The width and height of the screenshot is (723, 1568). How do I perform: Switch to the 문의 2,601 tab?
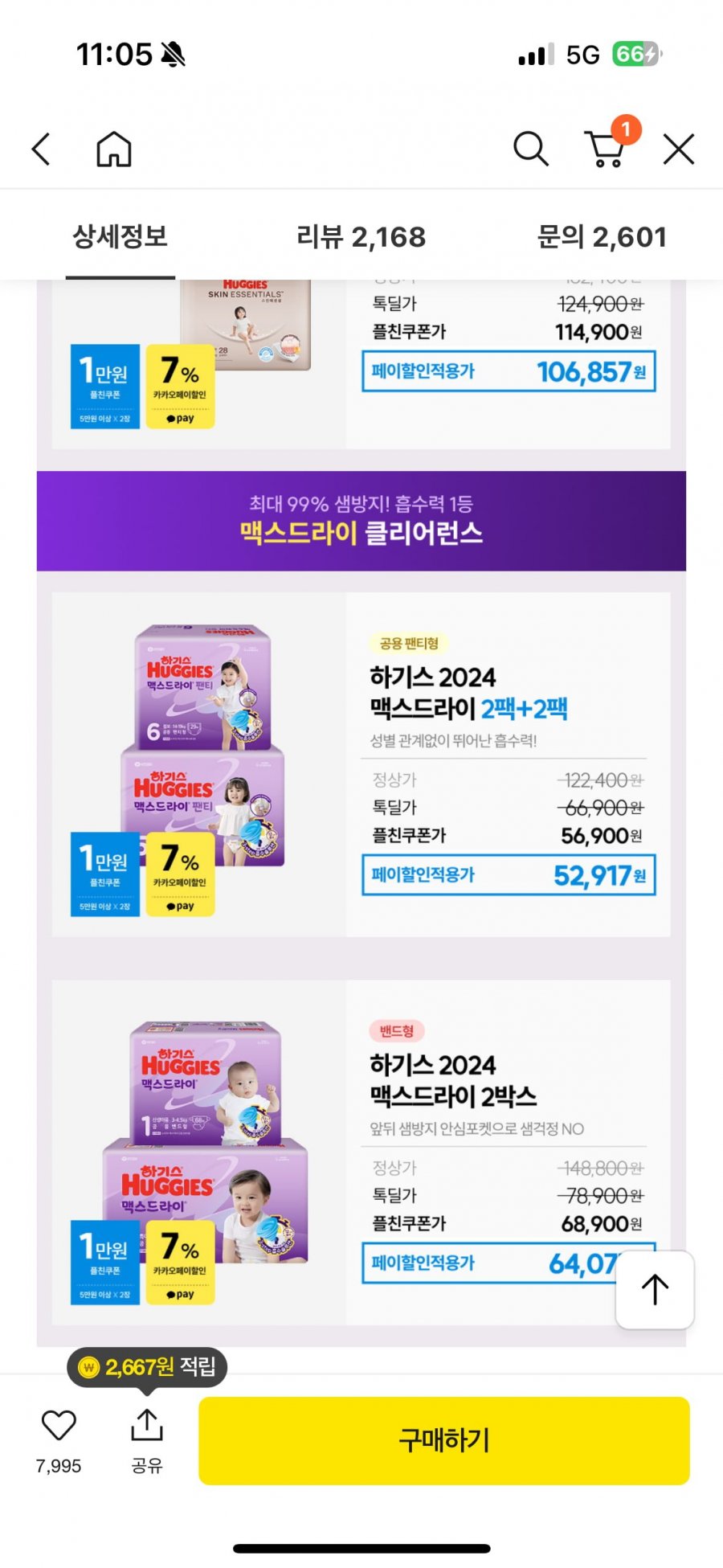click(x=602, y=237)
